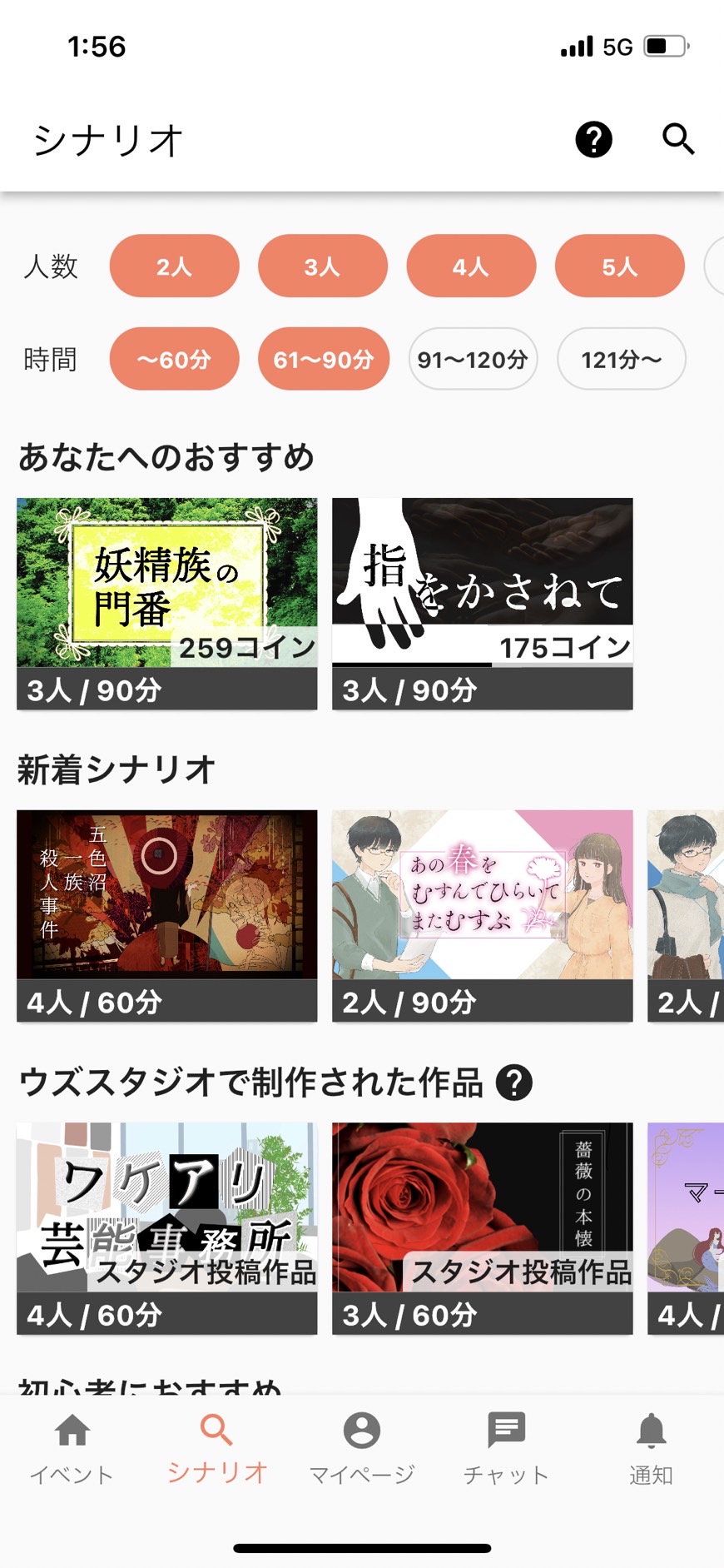Viewport: 724px width, 1568px height.
Task: Open the search magnifier in the top bar
Action: pos(678,139)
